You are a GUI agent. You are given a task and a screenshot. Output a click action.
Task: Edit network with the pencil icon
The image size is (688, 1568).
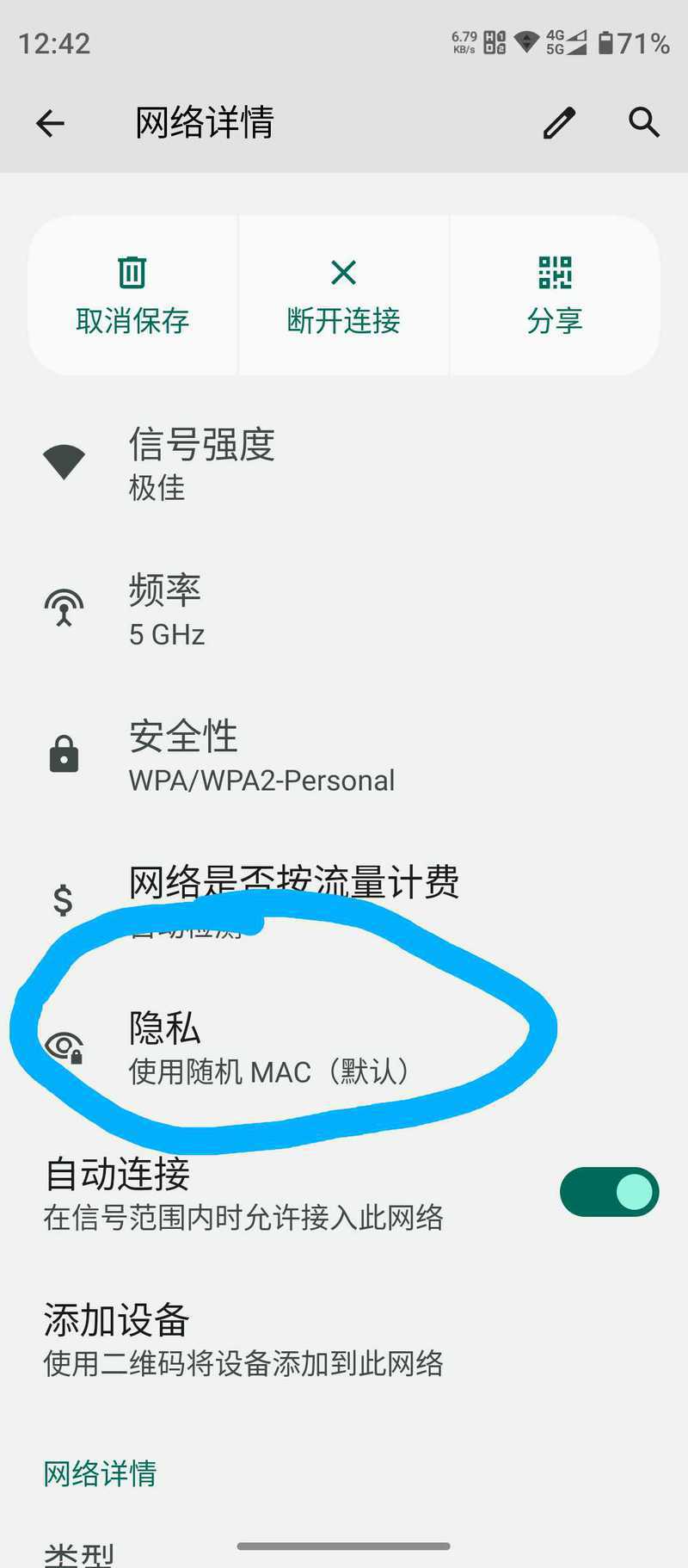point(559,123)
